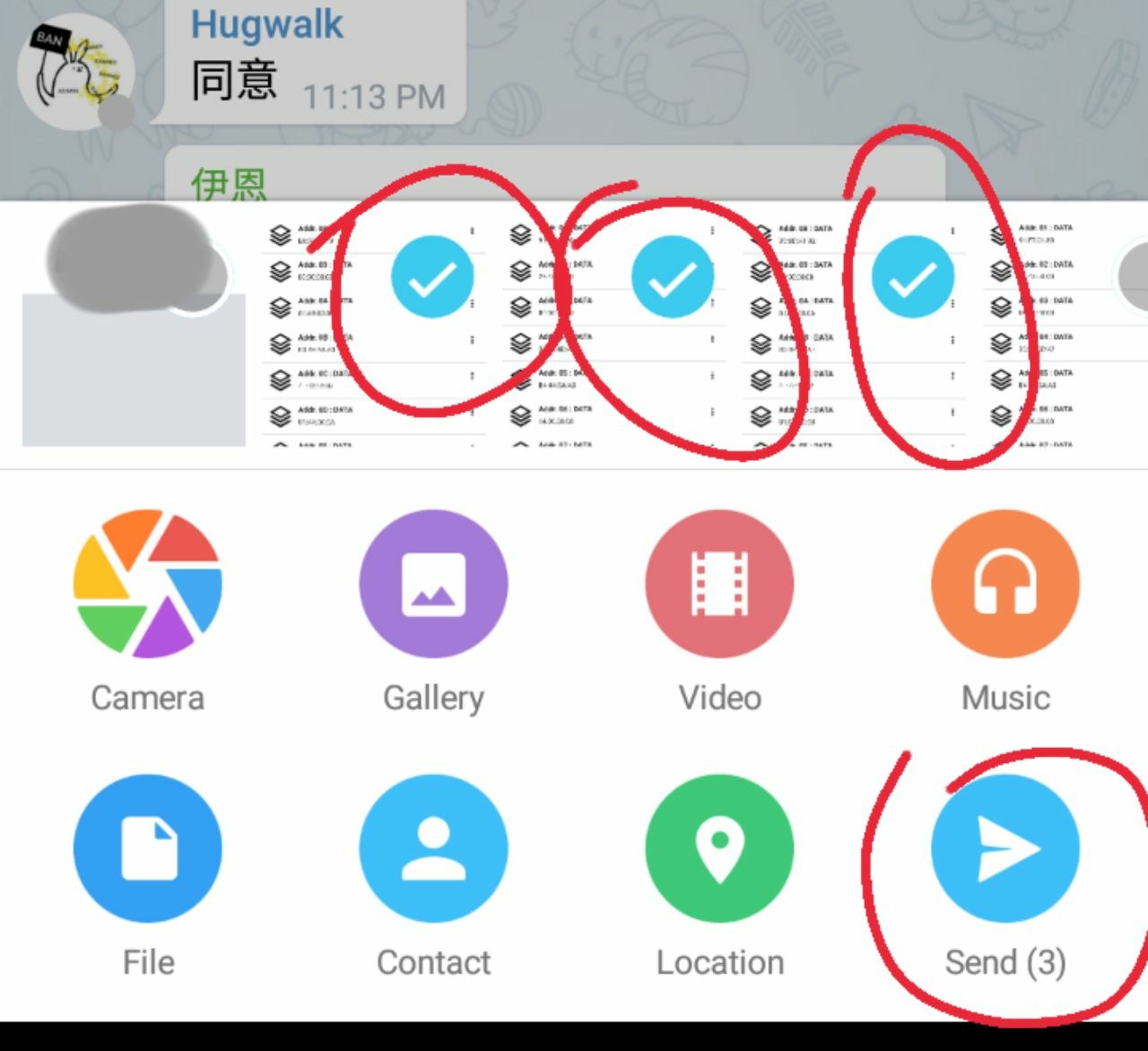Send the 3 selected photos
The height and width of the screenshot is (1051, 1148).
click(x=1005, y=847)
